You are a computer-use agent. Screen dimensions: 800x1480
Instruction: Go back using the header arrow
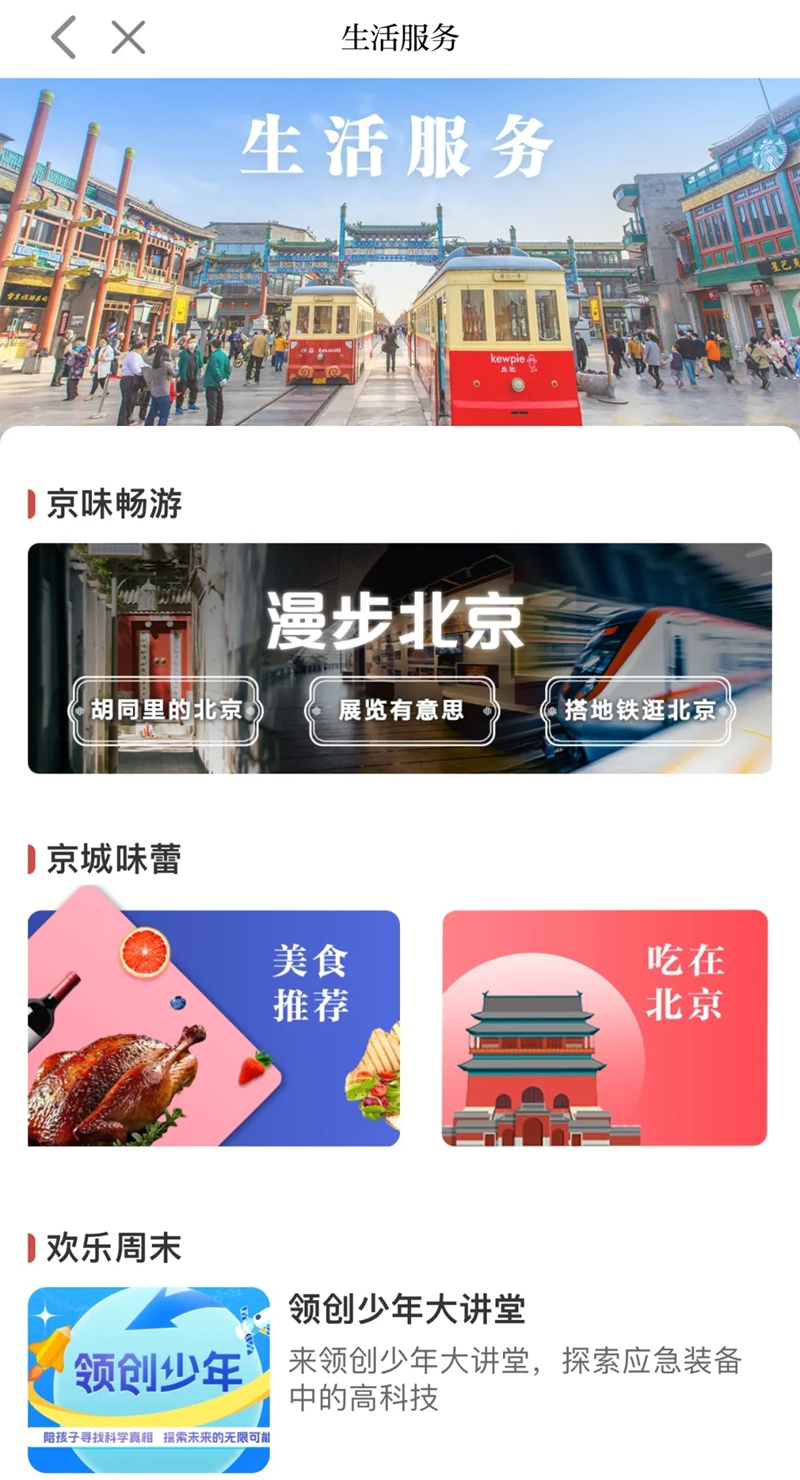(x=64, y=38)
